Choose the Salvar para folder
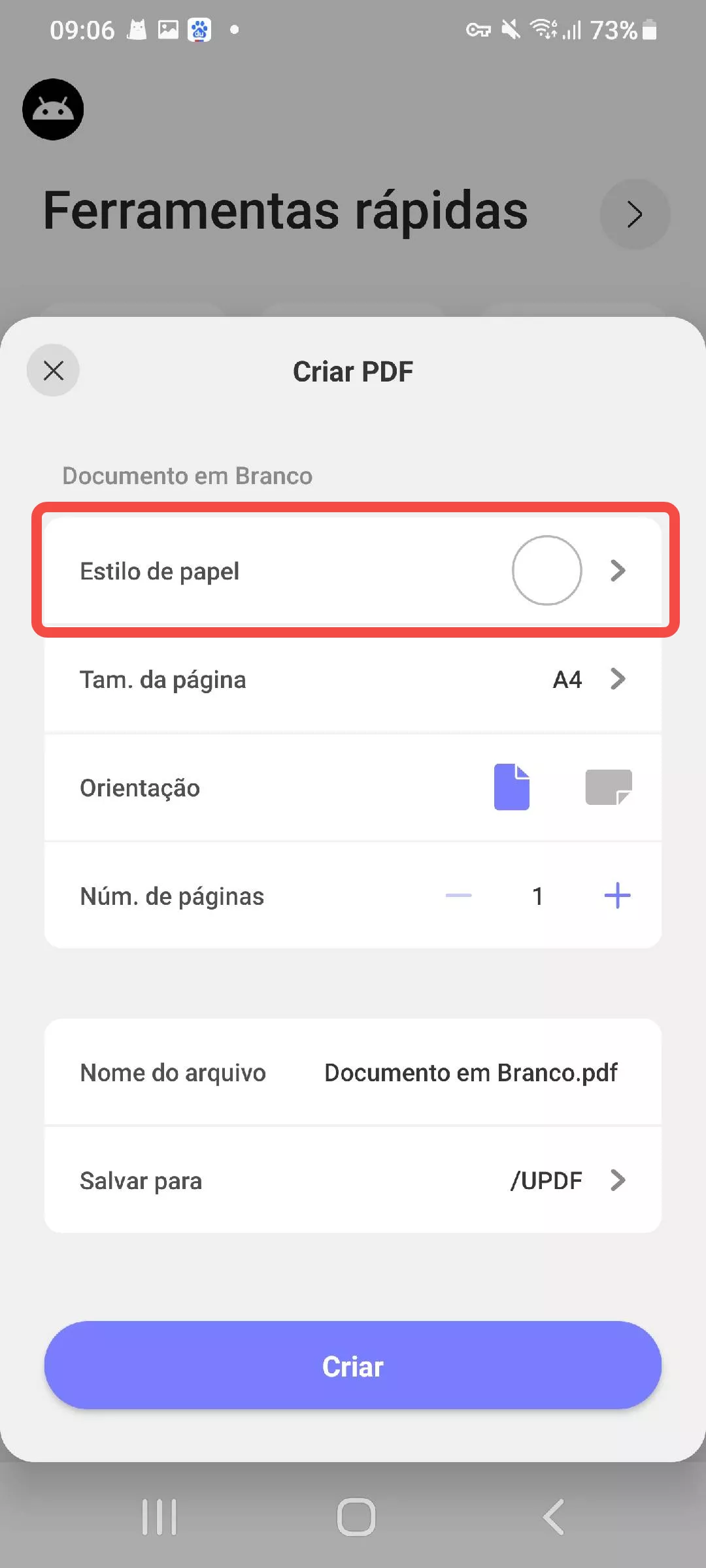Image resolution: width=706 pixels, height=1568 pixels. click(x=353, y=1181)
